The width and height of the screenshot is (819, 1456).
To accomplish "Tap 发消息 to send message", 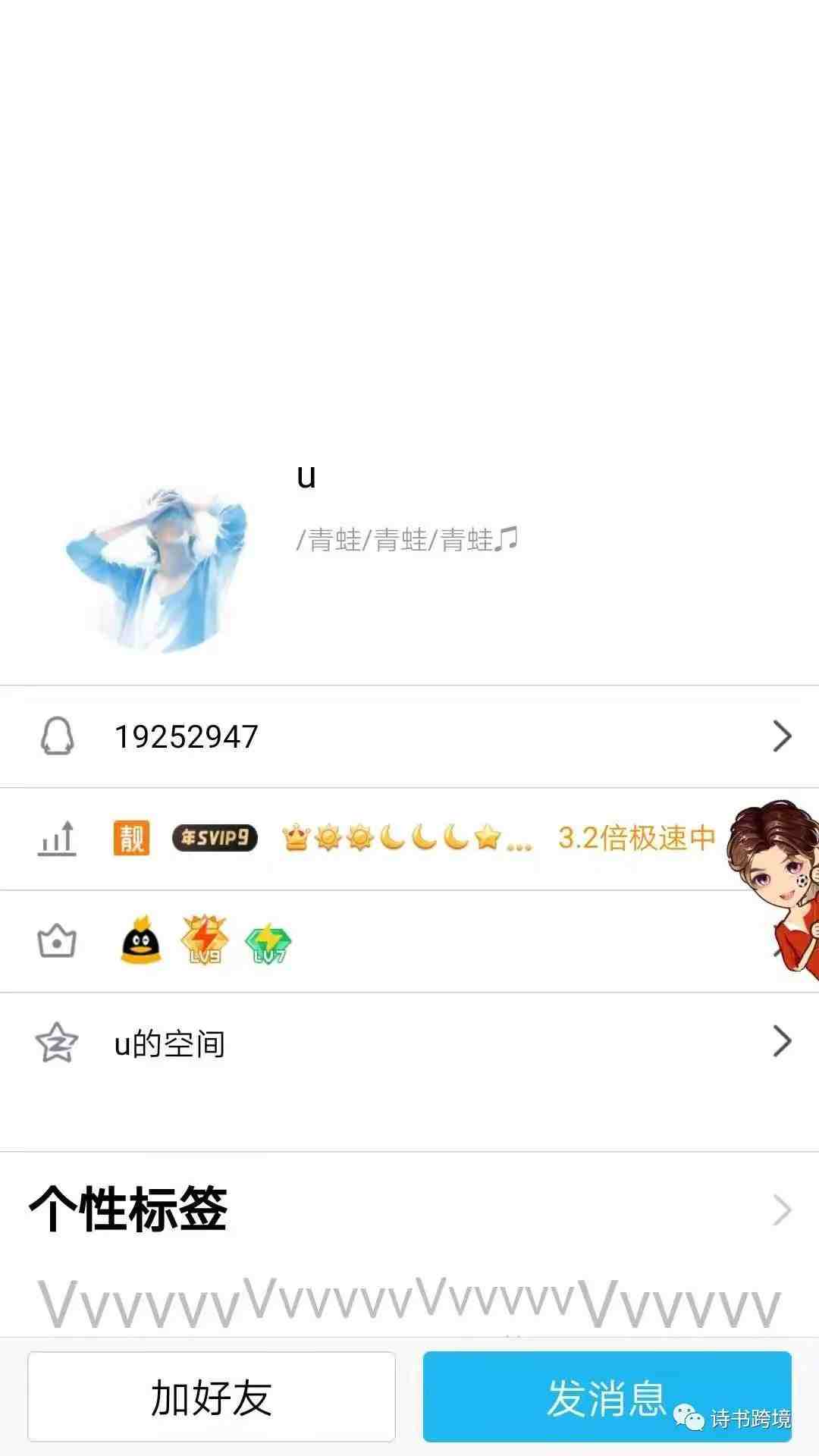I will (x=607, y=1397).
